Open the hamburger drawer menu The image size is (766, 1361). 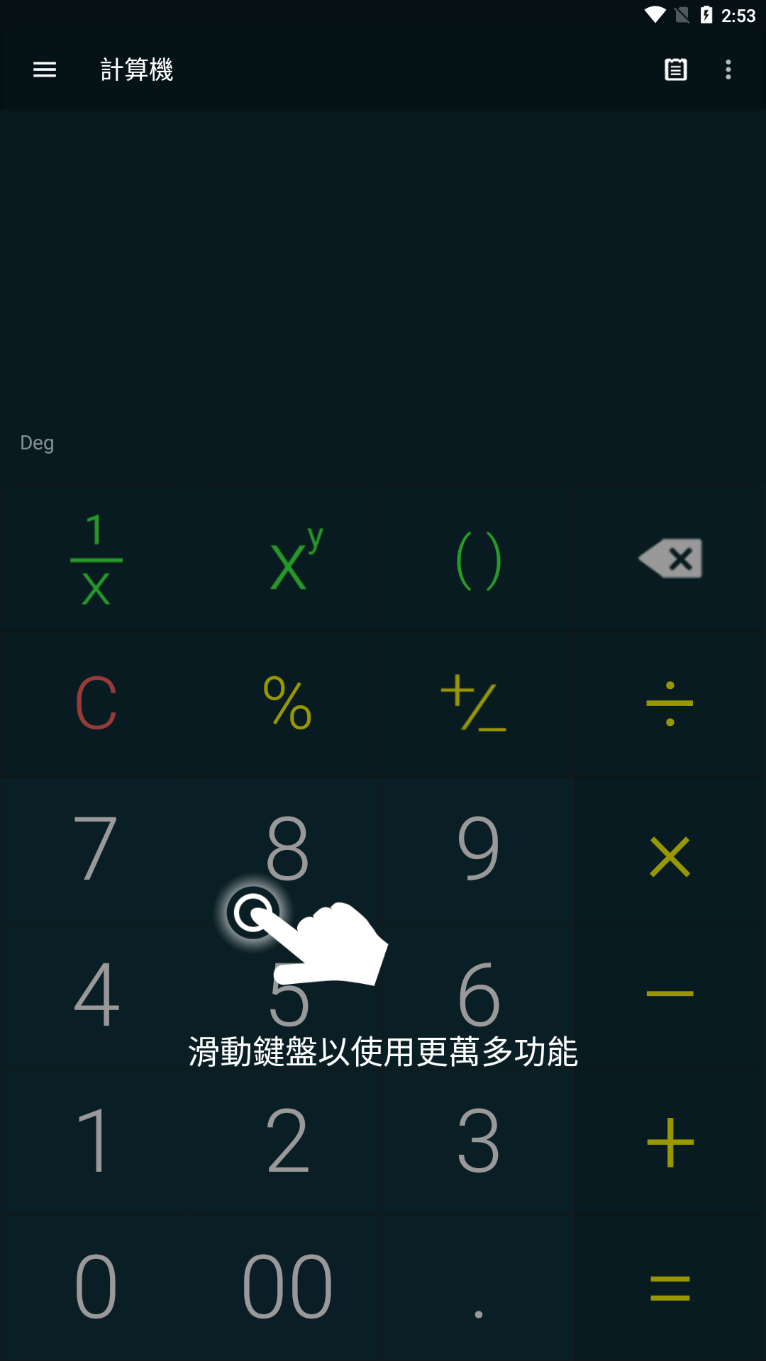[x=45, y=70]
